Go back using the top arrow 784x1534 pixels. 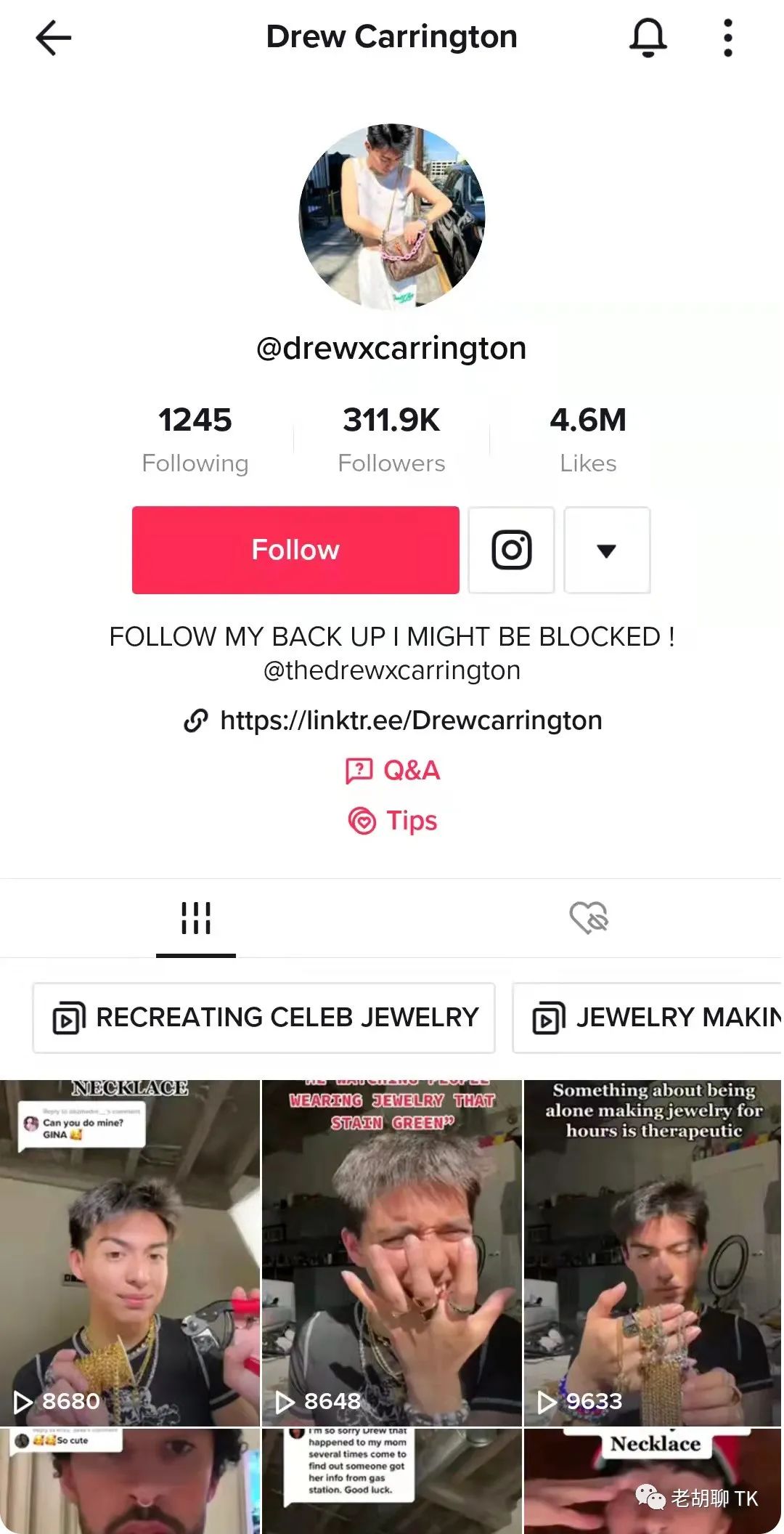click(54, 38)
